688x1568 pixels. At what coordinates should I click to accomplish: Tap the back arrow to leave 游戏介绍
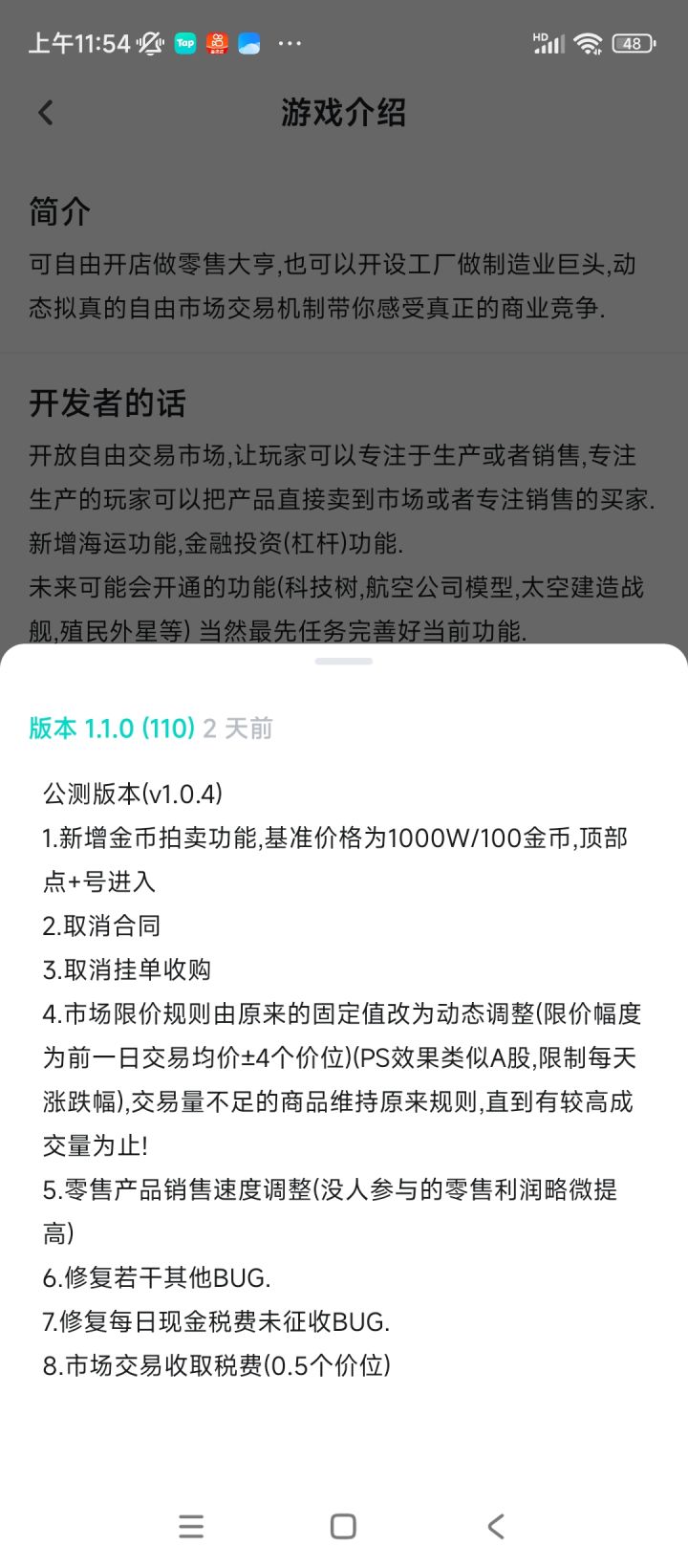pos(44,112)
